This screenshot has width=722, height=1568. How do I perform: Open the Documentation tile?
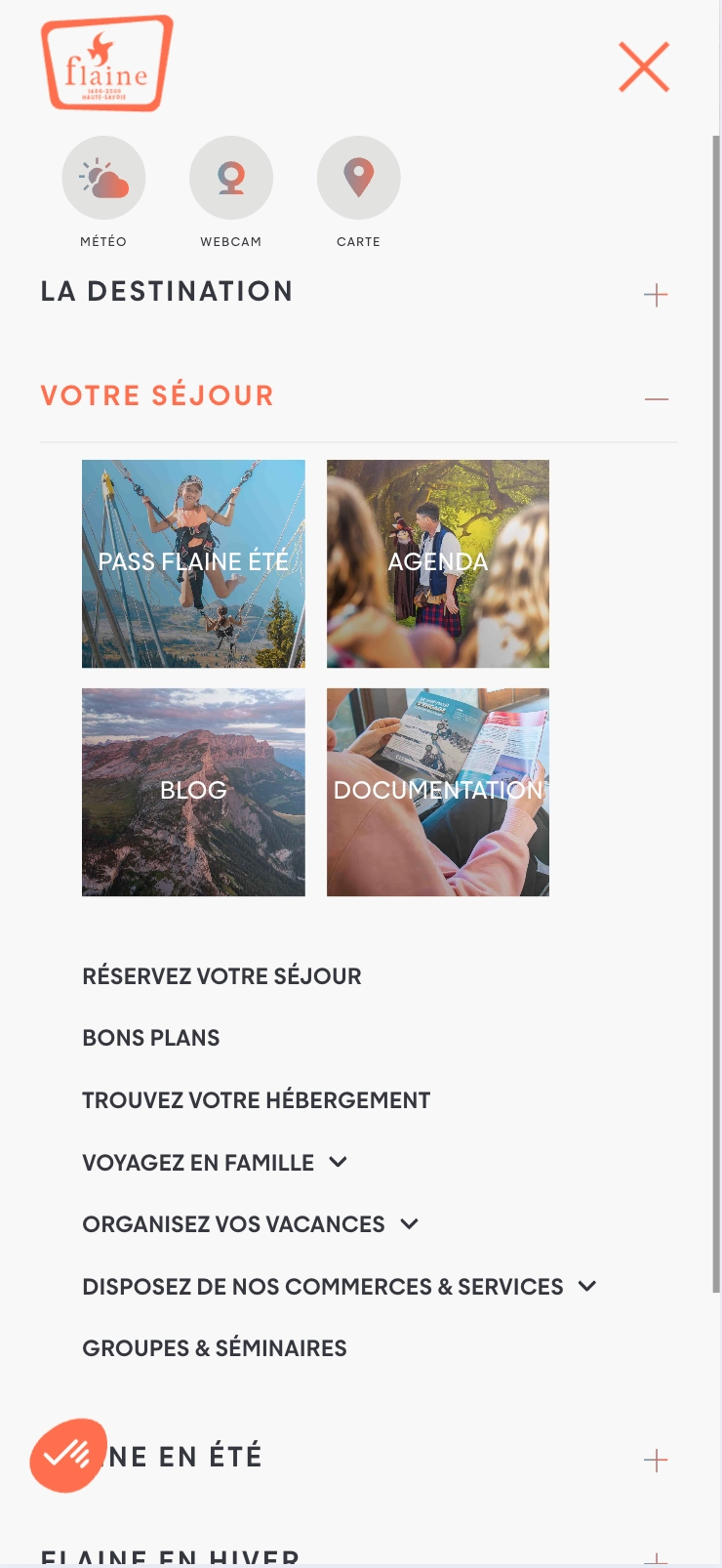(438, 792)
